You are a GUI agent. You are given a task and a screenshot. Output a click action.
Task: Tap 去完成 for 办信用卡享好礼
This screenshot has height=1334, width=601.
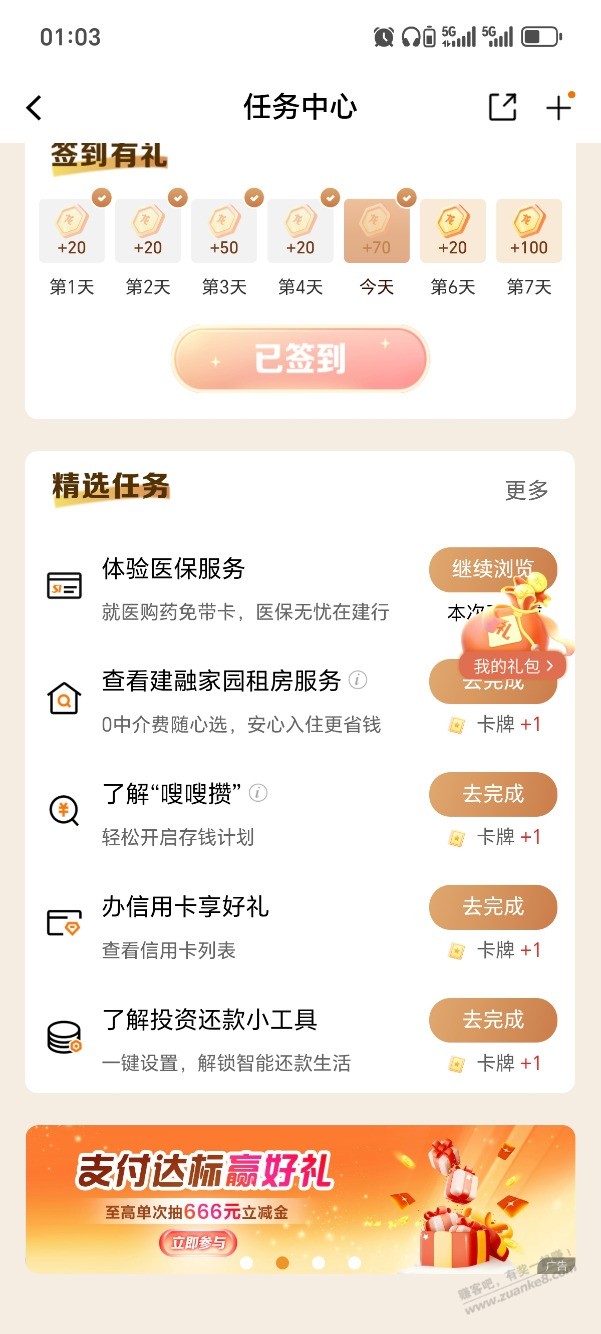click(x=493, y=907)
